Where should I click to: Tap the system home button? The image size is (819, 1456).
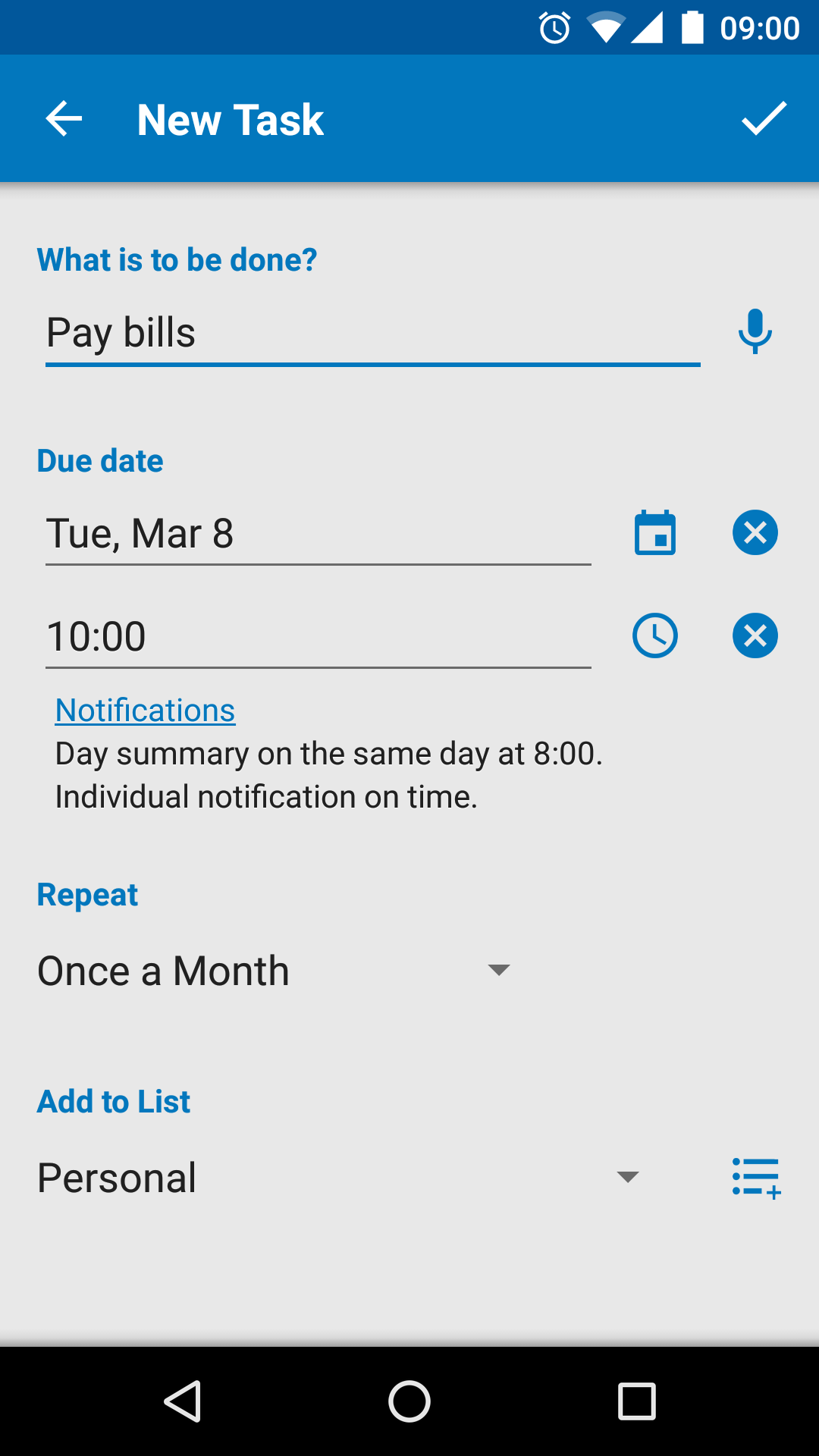pyautogui.click(x=409, y=1401)
